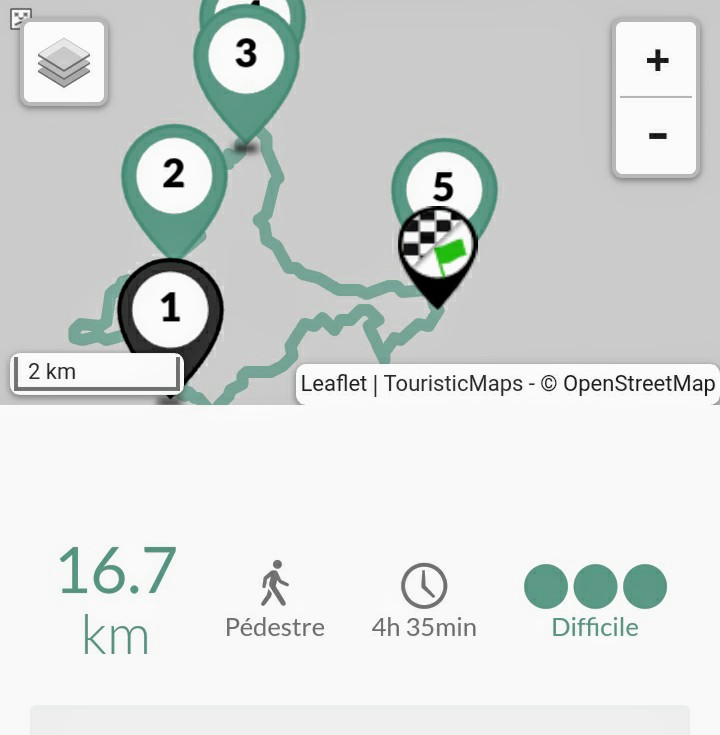Open the OpenStreetMap copyright link
This screenshot has width=720, height=735.
tap(639, 384)
